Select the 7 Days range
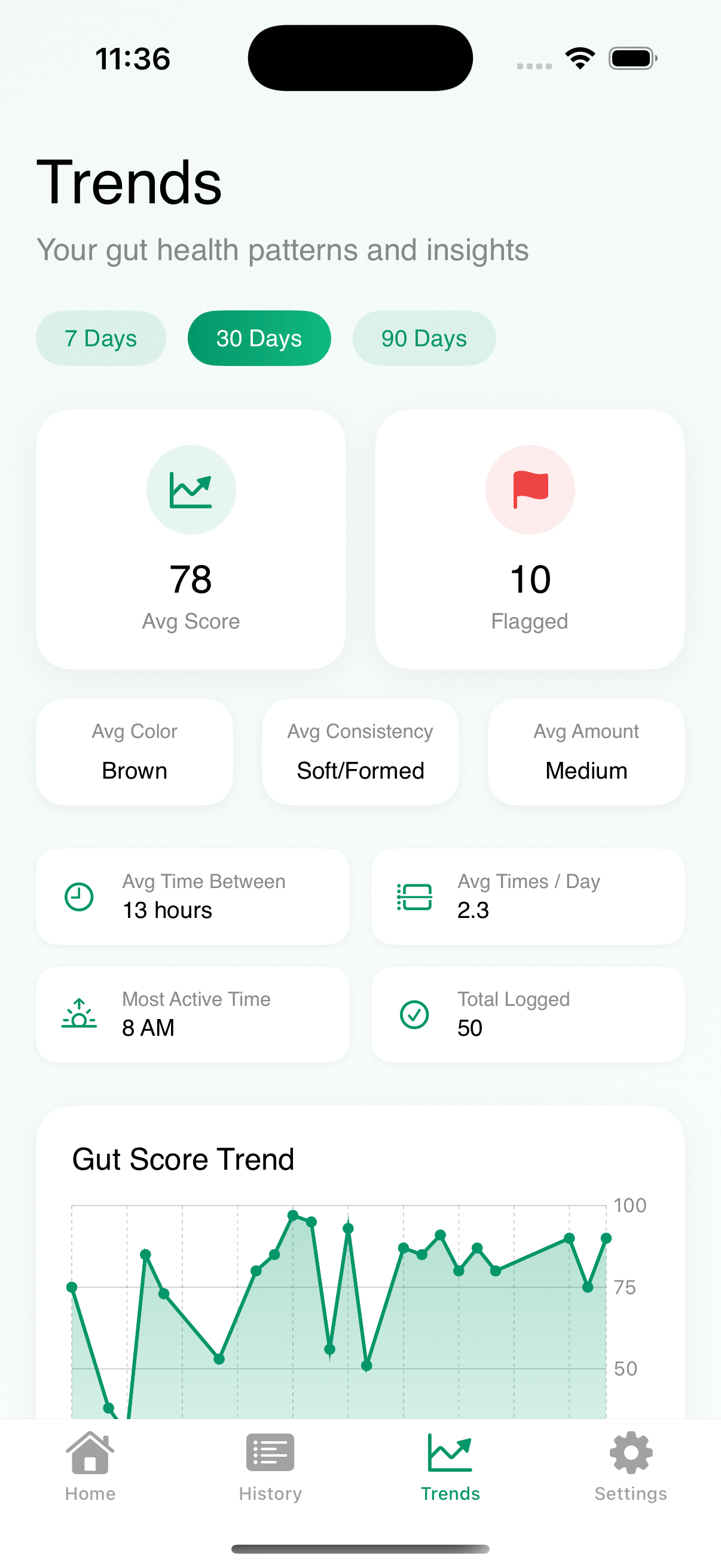 point(101,338)
